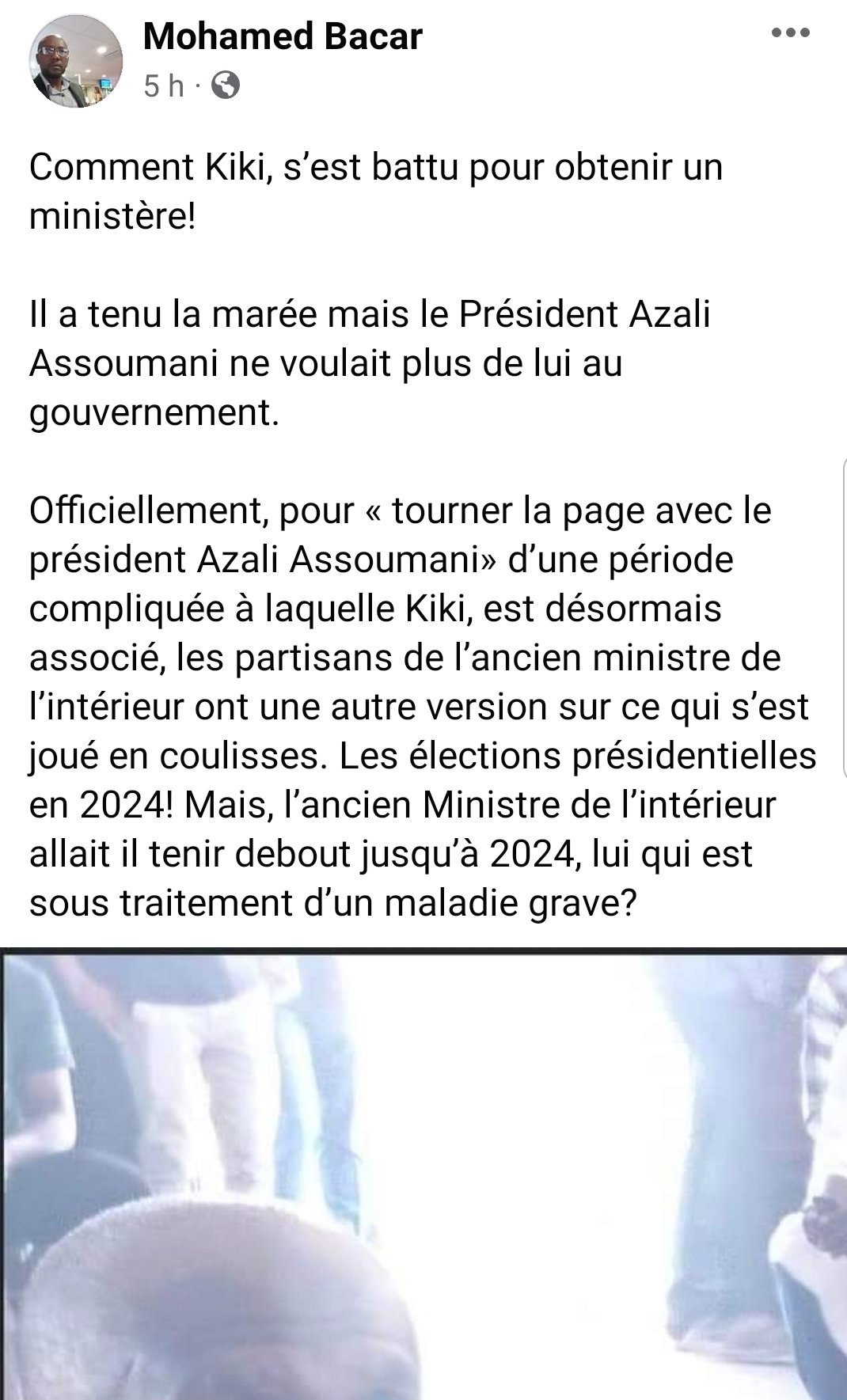Viewport: 847px width, 1400px height.
Task: Open the photo attached to the post
Action: pos(424,1173)
